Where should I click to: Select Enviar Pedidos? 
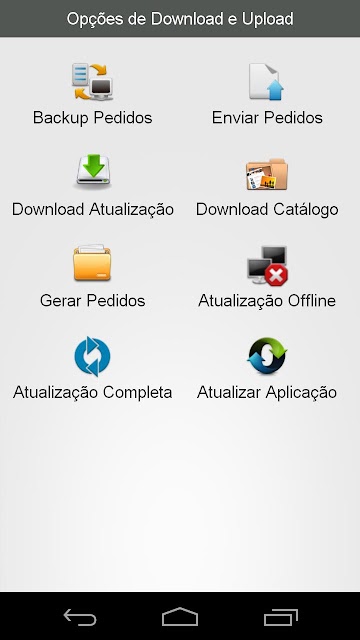[267, 94]
